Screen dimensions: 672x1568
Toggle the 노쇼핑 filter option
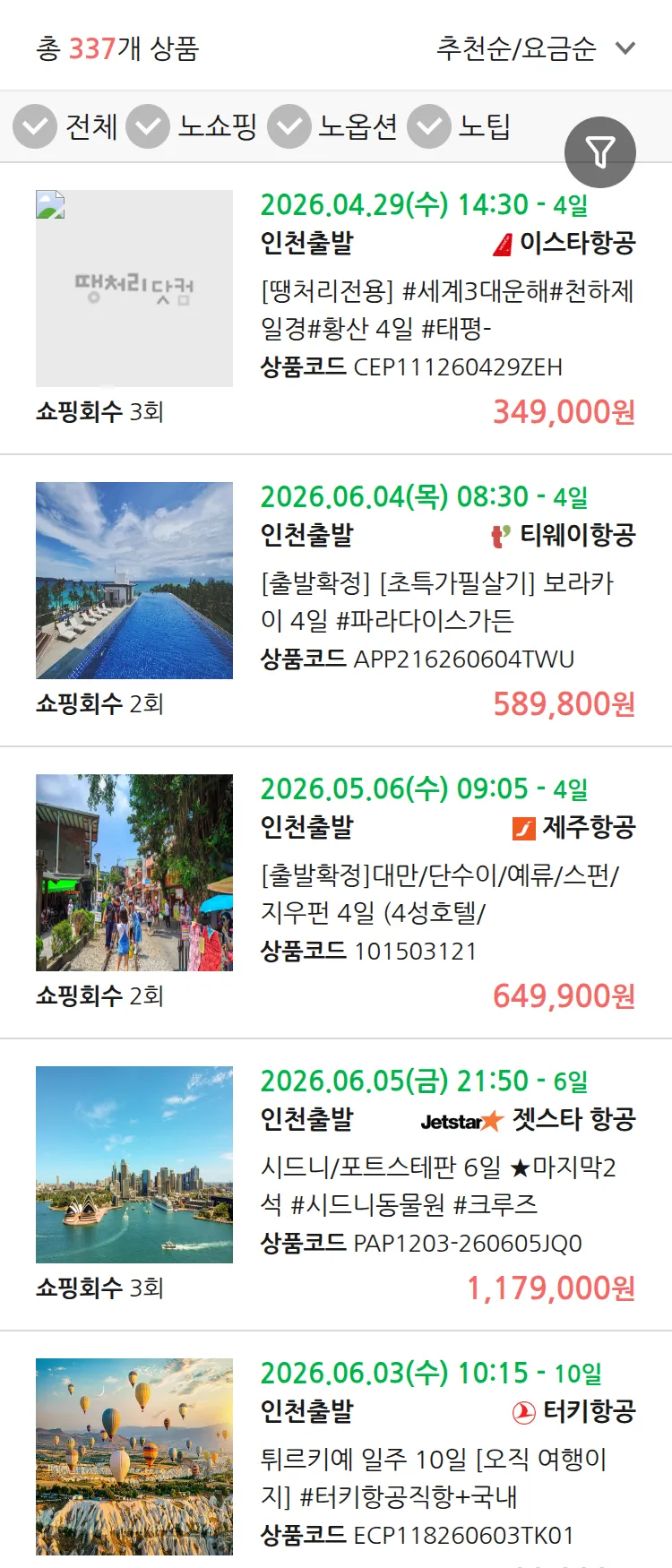[148, 126]
